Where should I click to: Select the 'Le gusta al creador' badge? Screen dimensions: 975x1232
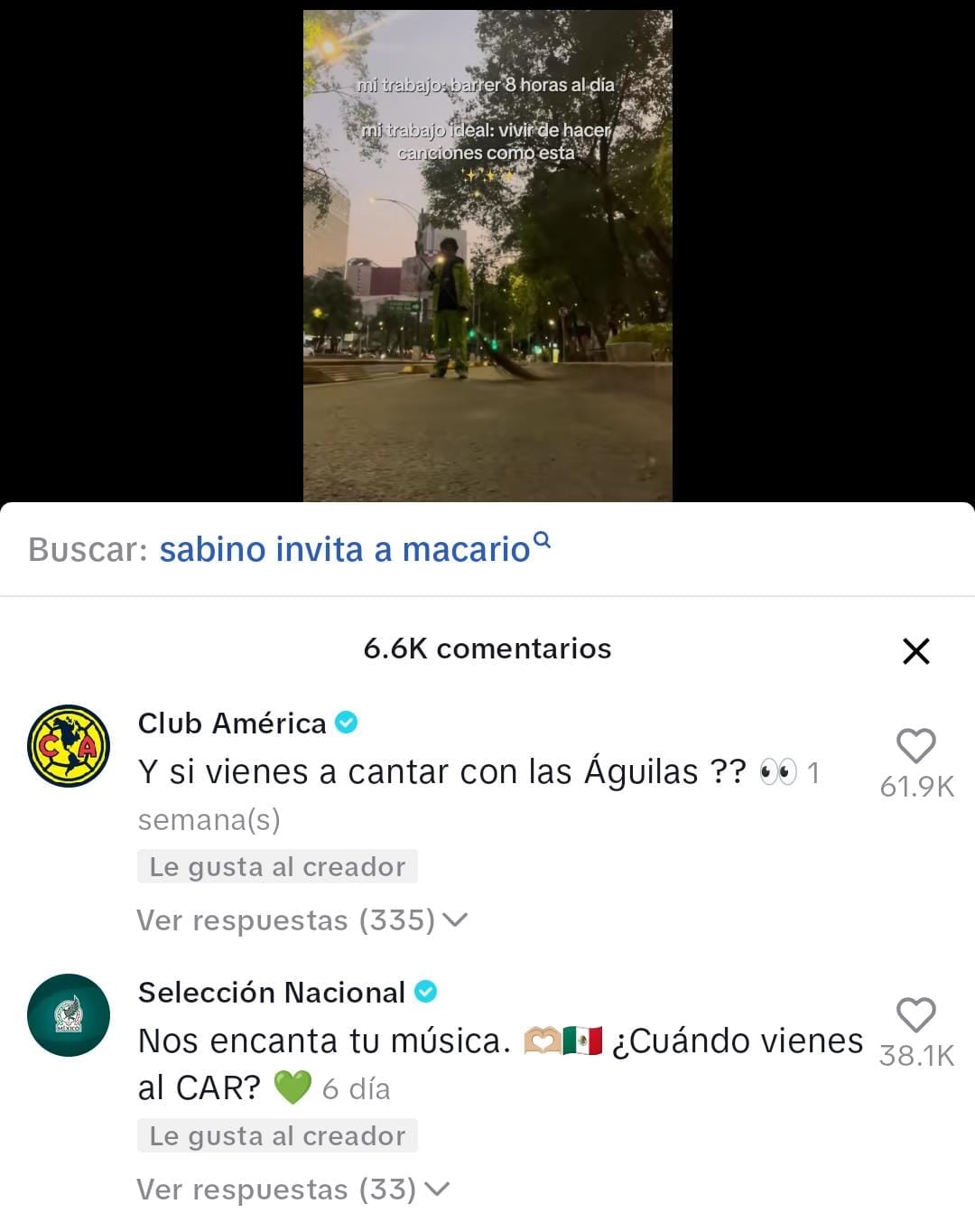tap(276, 866)
